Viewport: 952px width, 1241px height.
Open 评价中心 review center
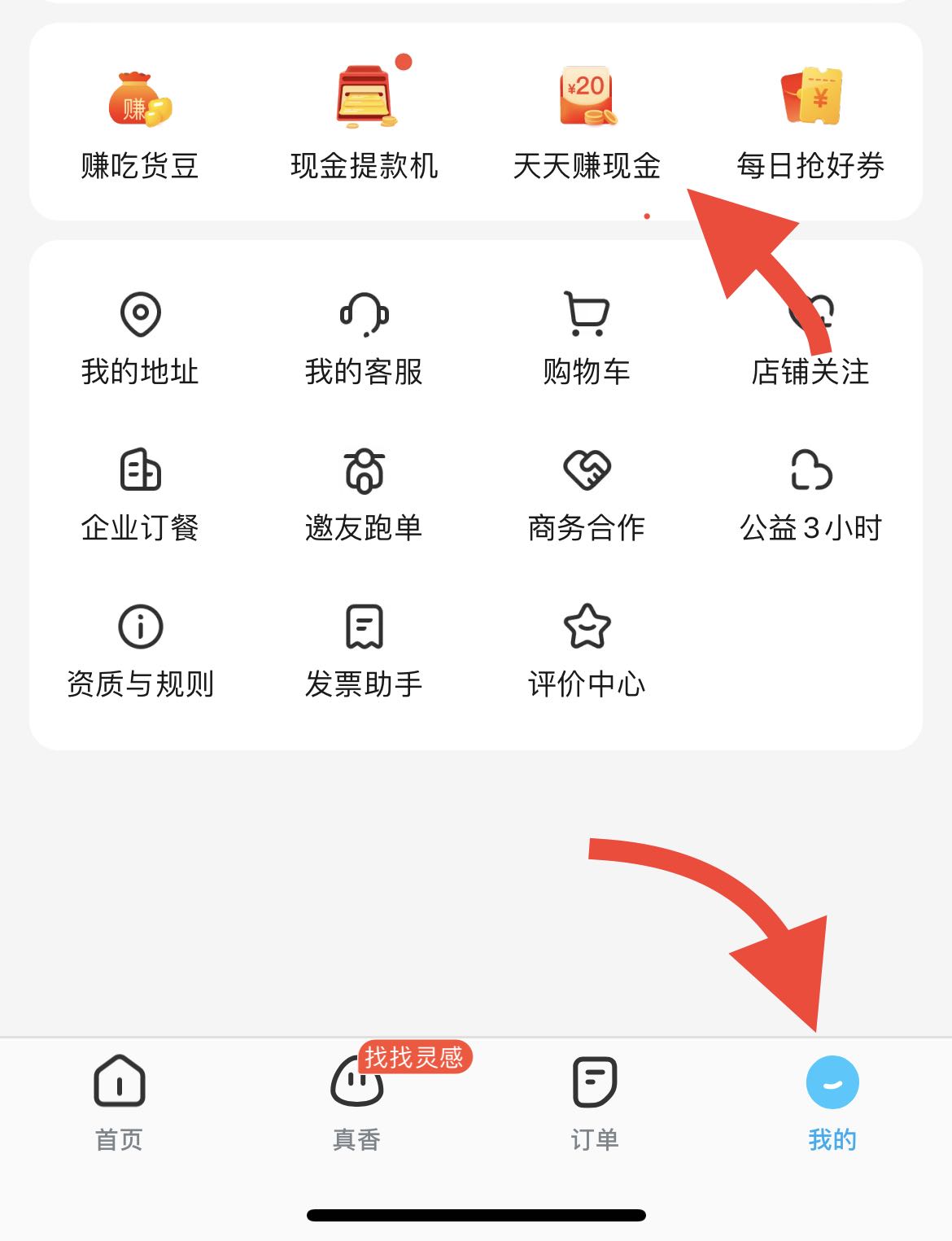pyautogui.click(x=587, y=649)
